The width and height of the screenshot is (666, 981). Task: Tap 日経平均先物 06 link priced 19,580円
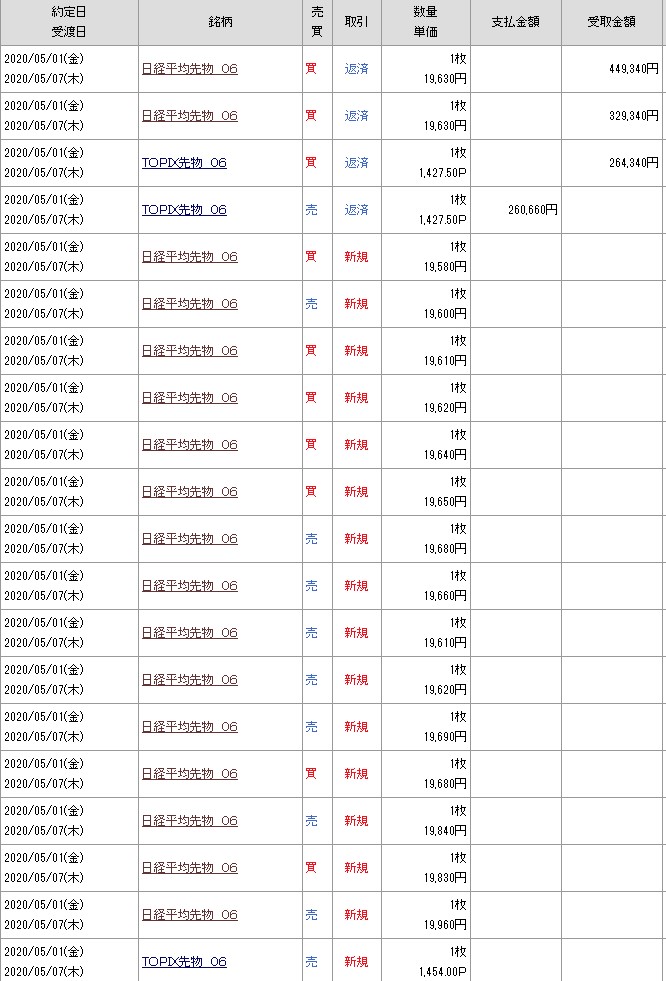pos(189,257)
